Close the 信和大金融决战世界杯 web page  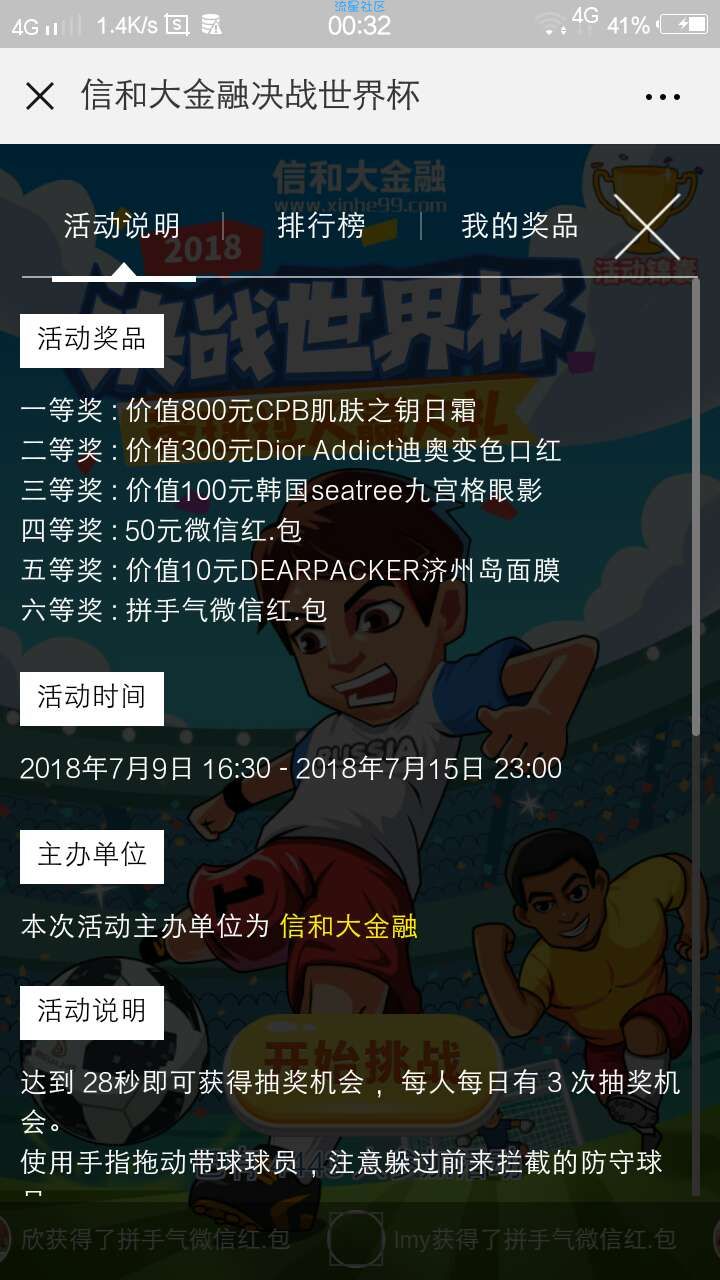point(40,96)
